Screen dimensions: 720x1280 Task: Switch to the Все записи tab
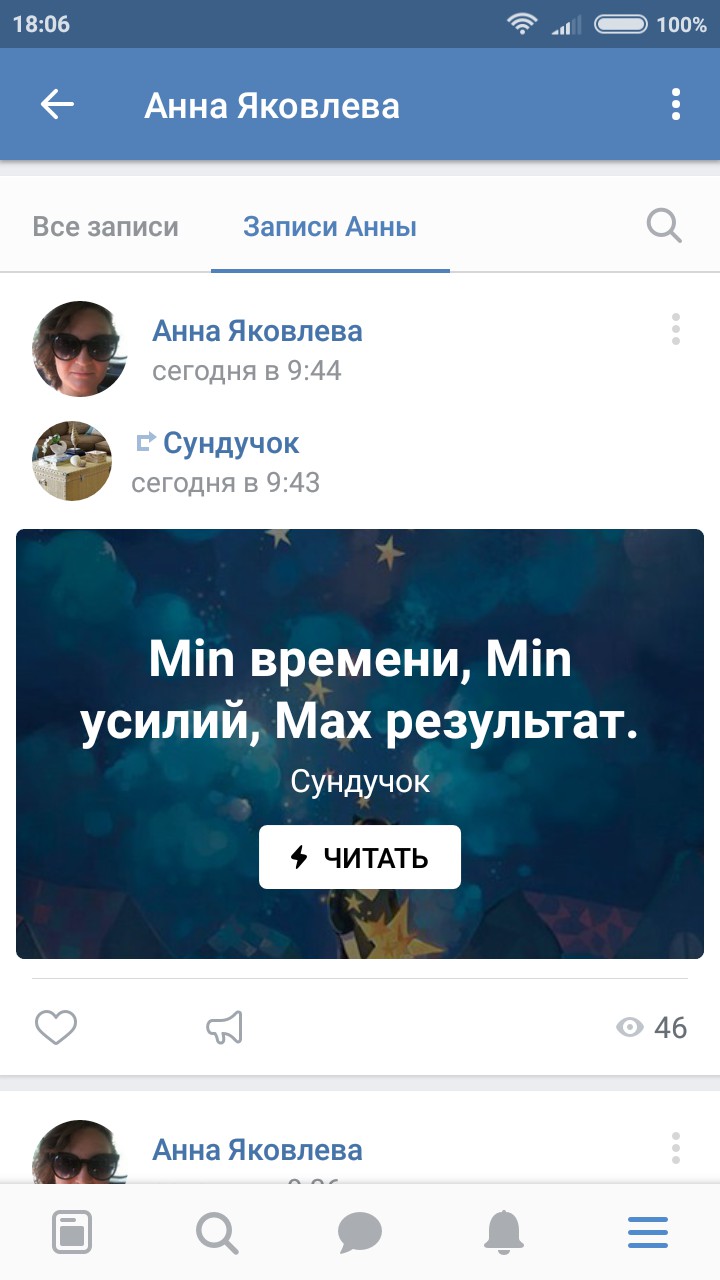click(105, 227)
